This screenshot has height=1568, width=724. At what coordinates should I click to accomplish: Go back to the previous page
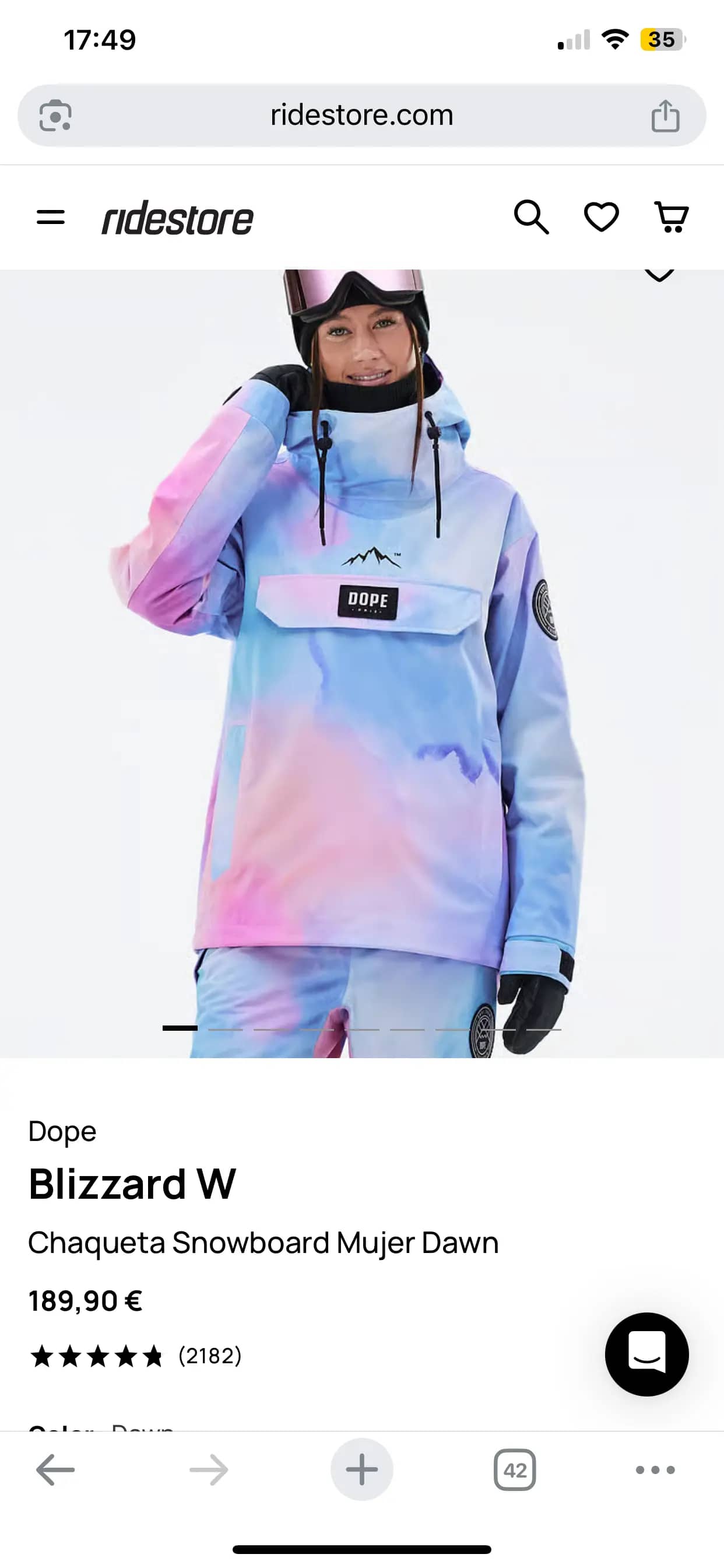coord(55,1470)
